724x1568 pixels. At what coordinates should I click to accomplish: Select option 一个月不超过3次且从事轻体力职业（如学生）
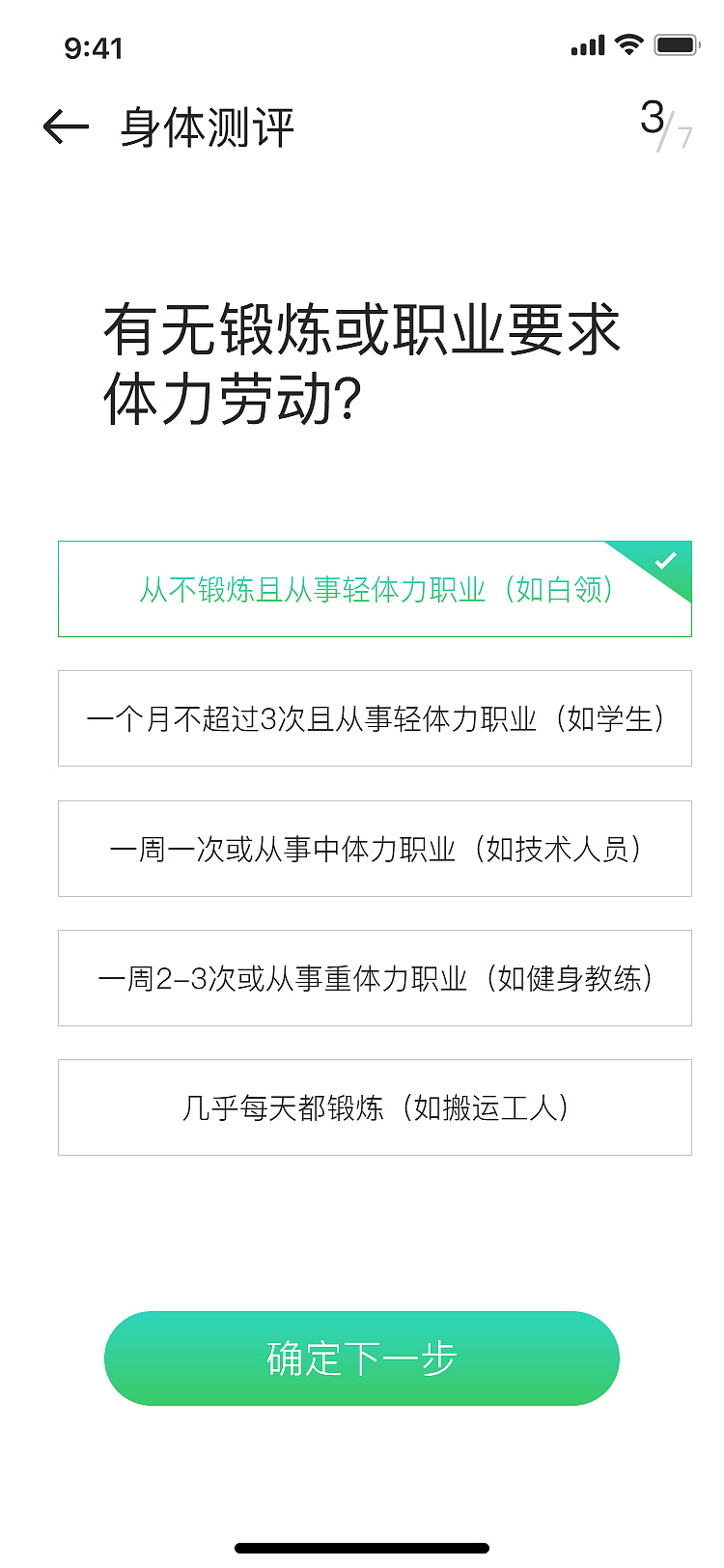(x=375, y=718)
